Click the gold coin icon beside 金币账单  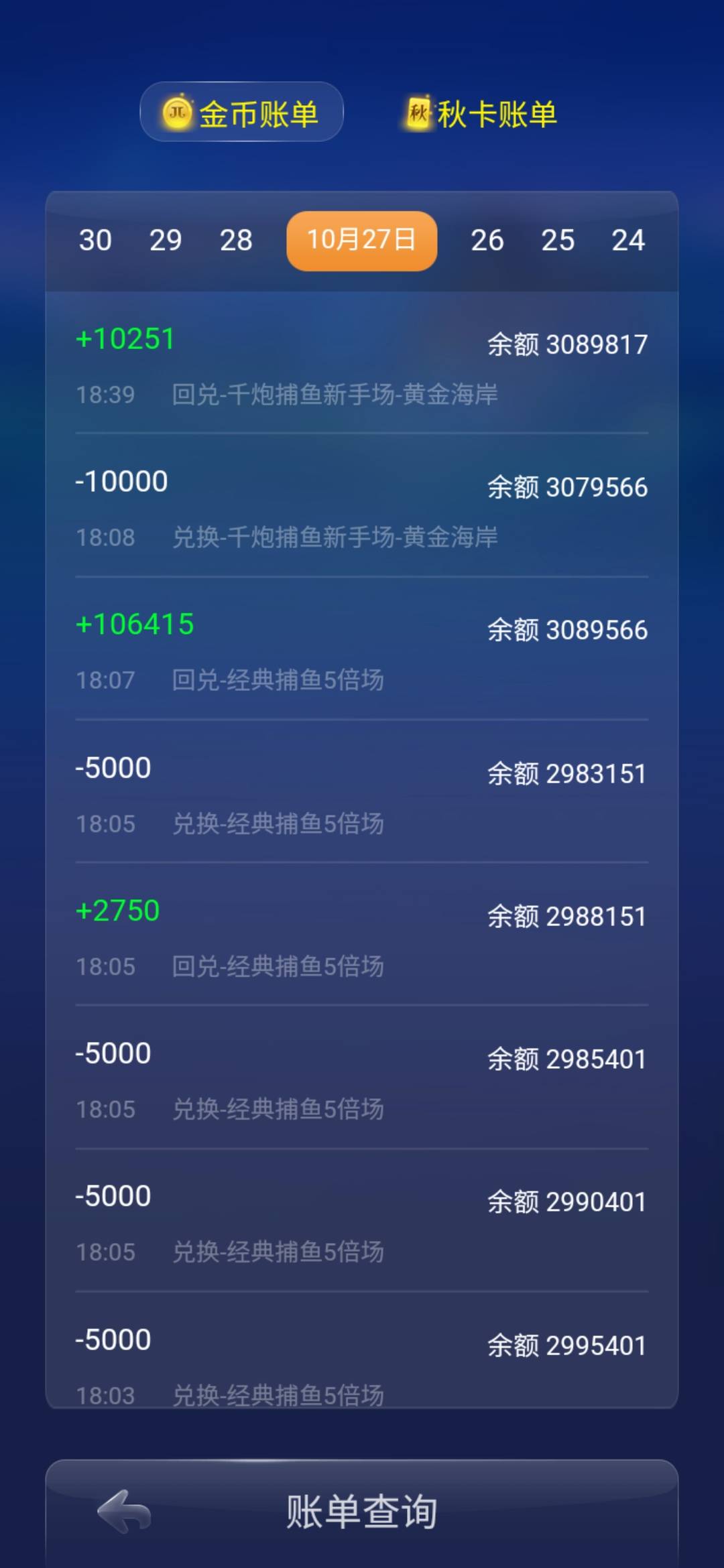(178, 114)
